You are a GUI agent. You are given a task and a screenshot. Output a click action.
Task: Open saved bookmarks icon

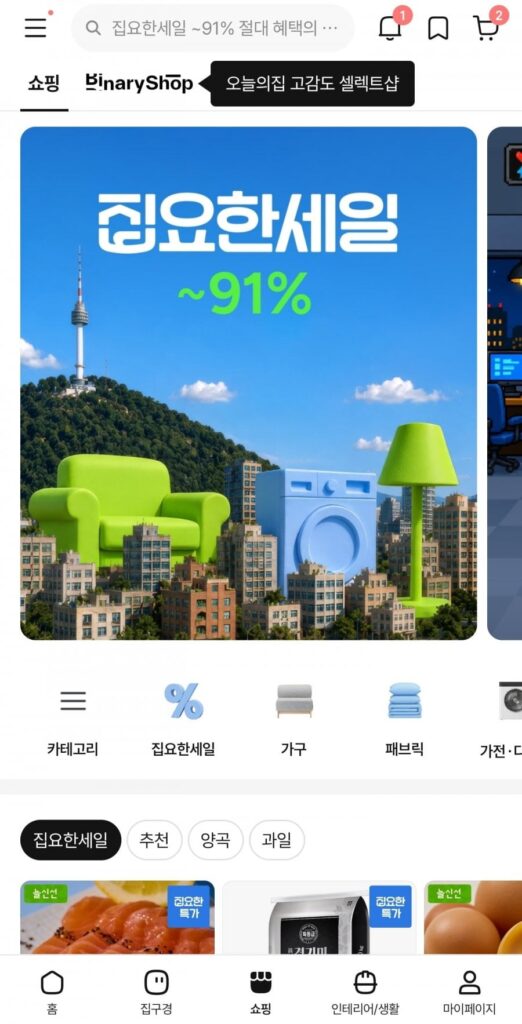pos(438,28)
